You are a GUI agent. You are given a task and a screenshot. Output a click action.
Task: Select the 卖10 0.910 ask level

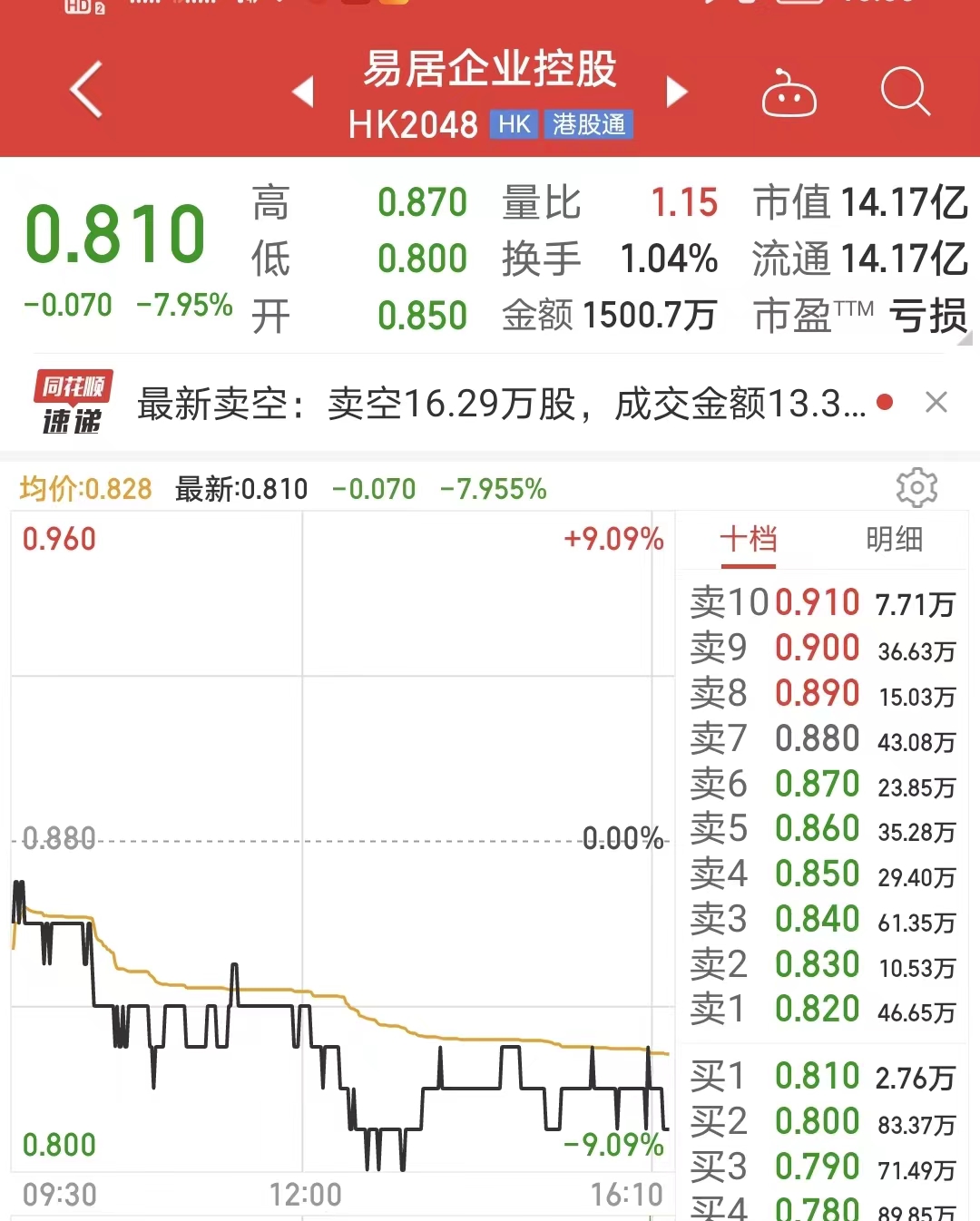click(x=821, y=602)
